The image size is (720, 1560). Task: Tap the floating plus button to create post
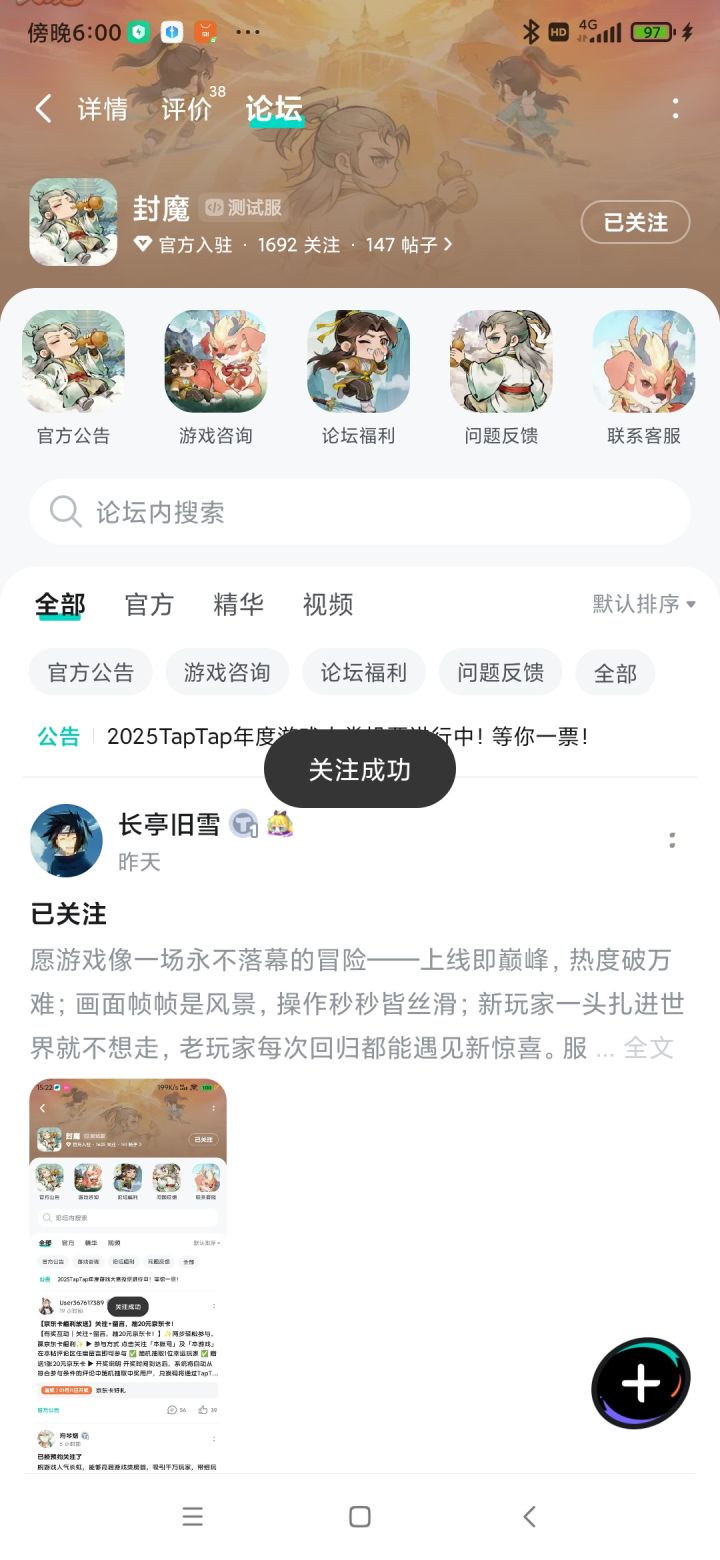tap(639, 1381)
